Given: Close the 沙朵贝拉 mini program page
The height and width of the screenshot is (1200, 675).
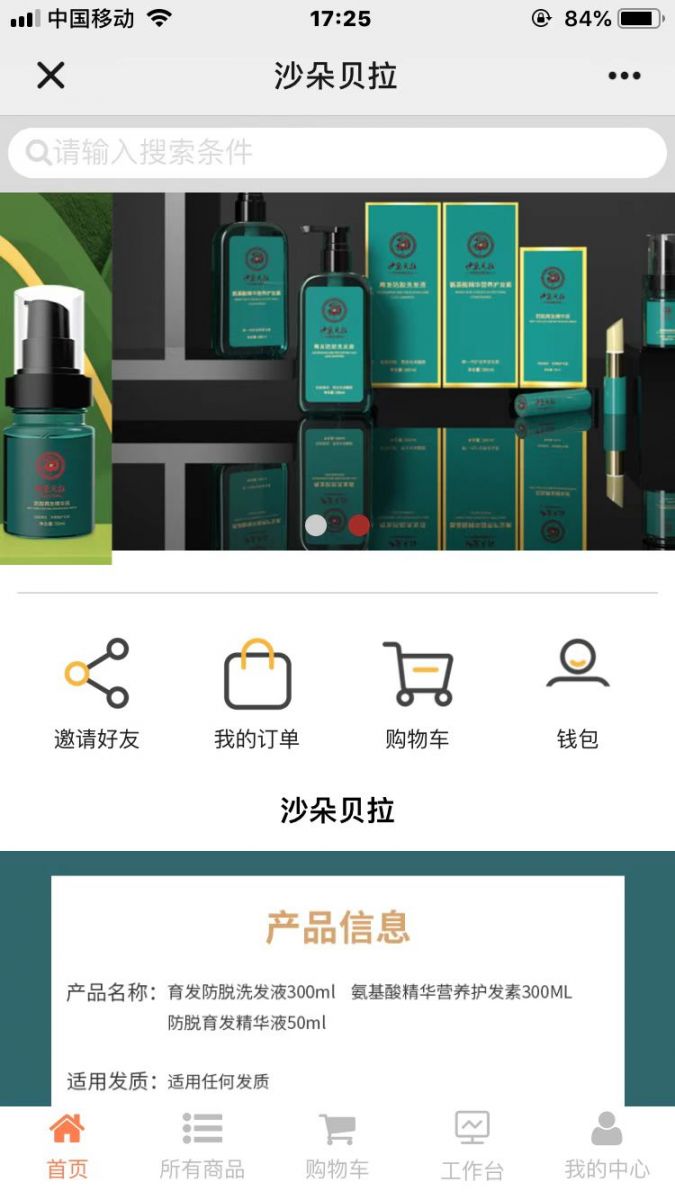Looking at the screenshot, I should coord(50,75).
